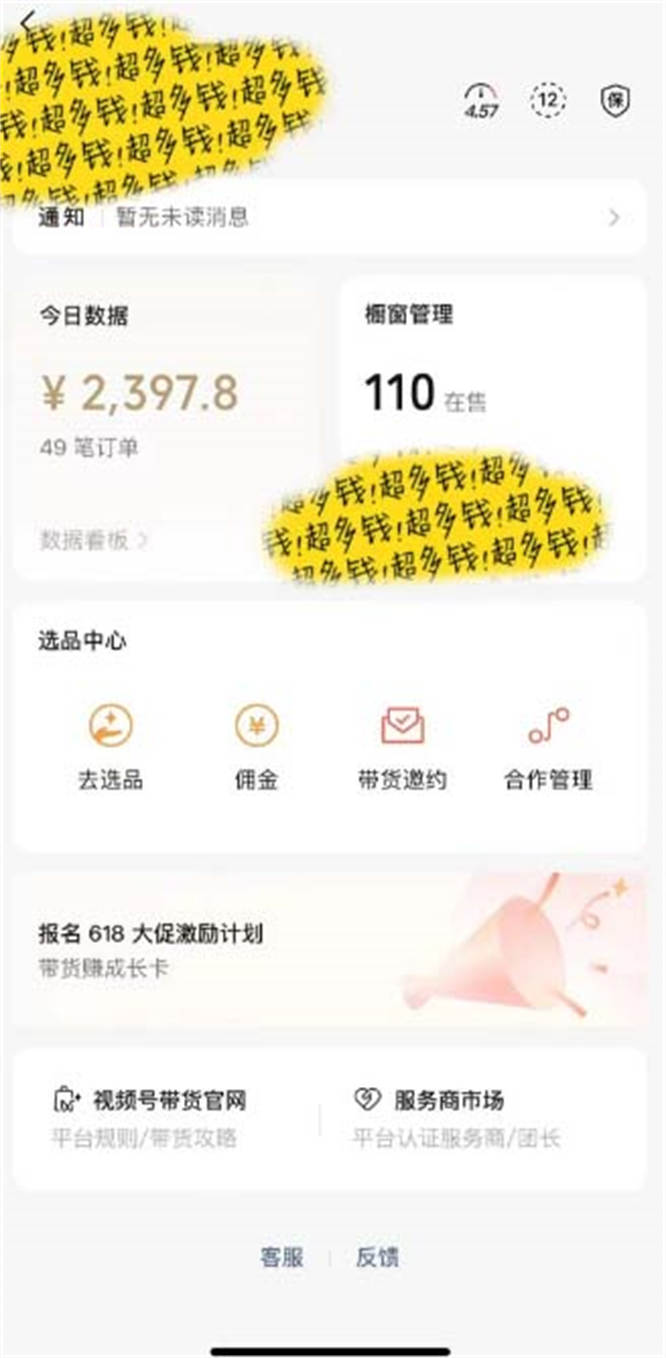Open the 4.57 score gauge icon
This screenshot has height=1358, width=666.
(481, 100)
